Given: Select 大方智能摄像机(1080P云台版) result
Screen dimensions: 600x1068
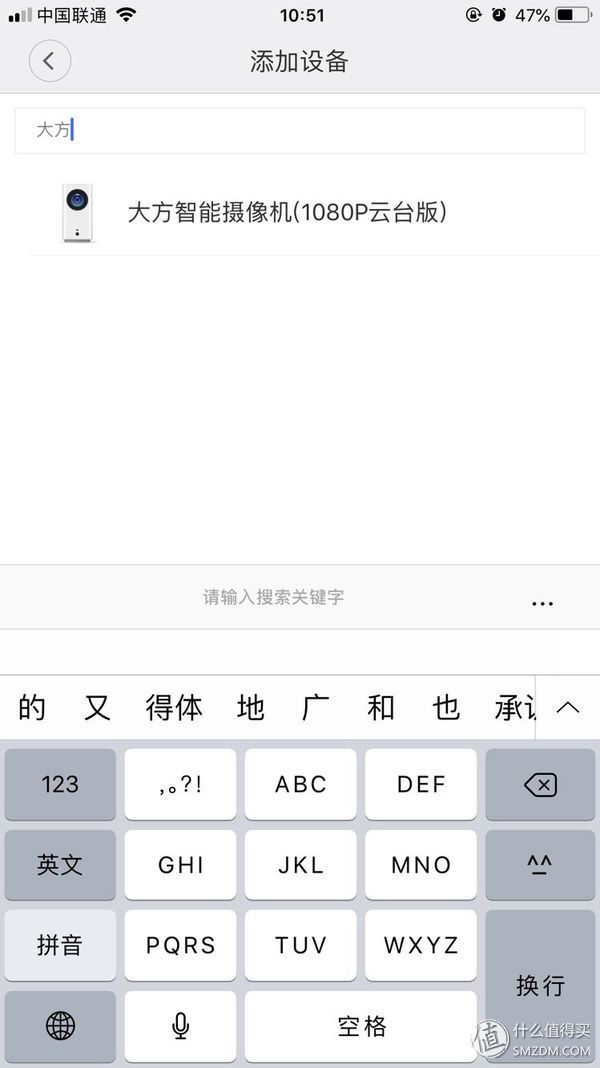Looking at the screenshot, I should (286, 212).
